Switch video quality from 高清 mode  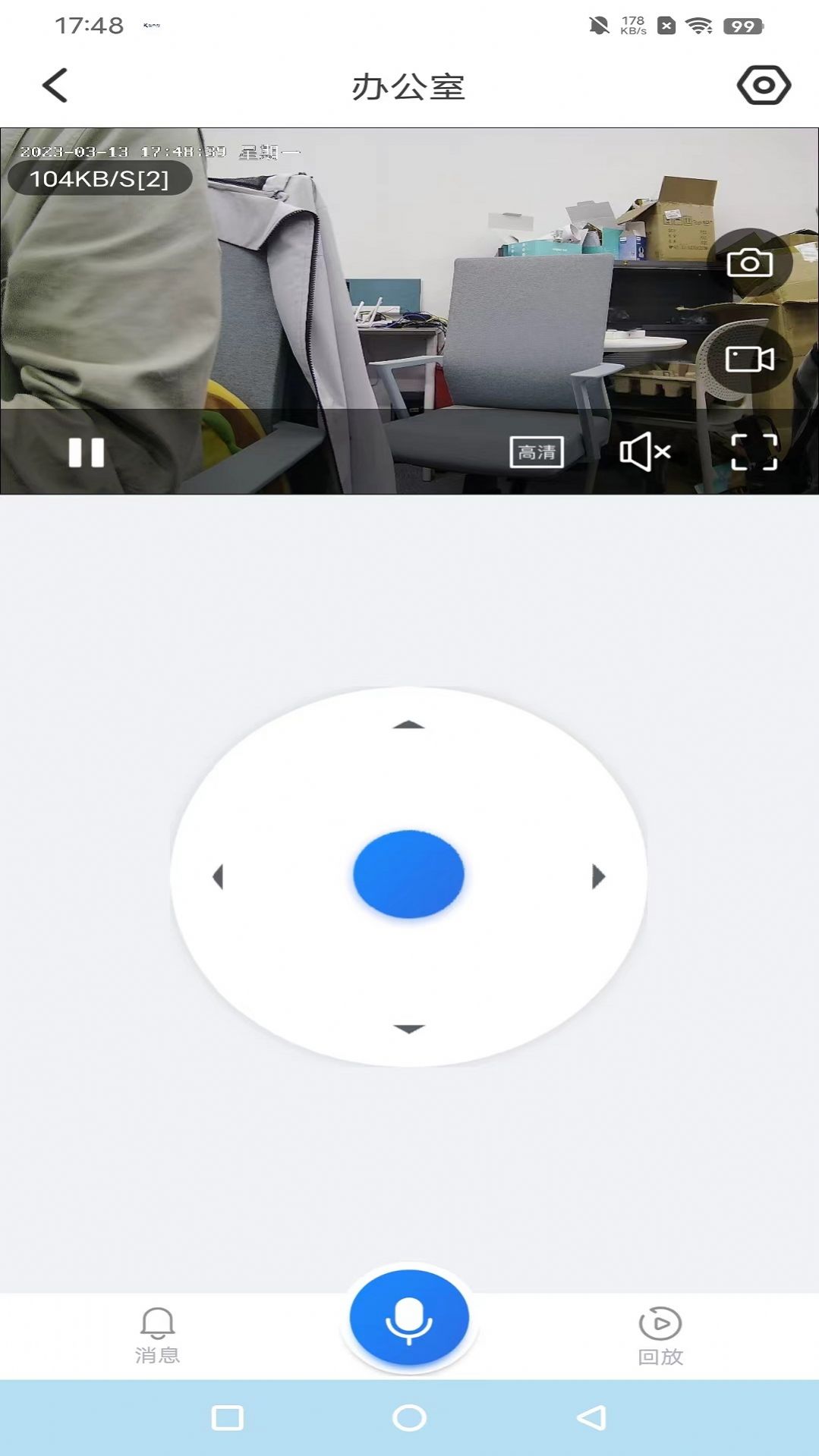click(537, 451)
